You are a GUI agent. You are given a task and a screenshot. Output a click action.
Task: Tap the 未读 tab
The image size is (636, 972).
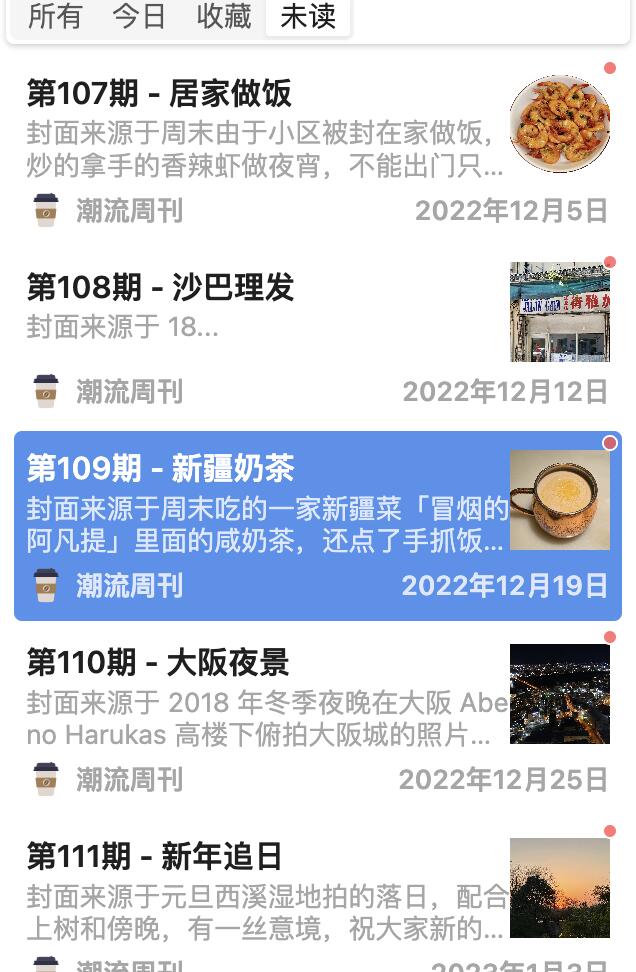pyautogui.click(x=308, y=17)
